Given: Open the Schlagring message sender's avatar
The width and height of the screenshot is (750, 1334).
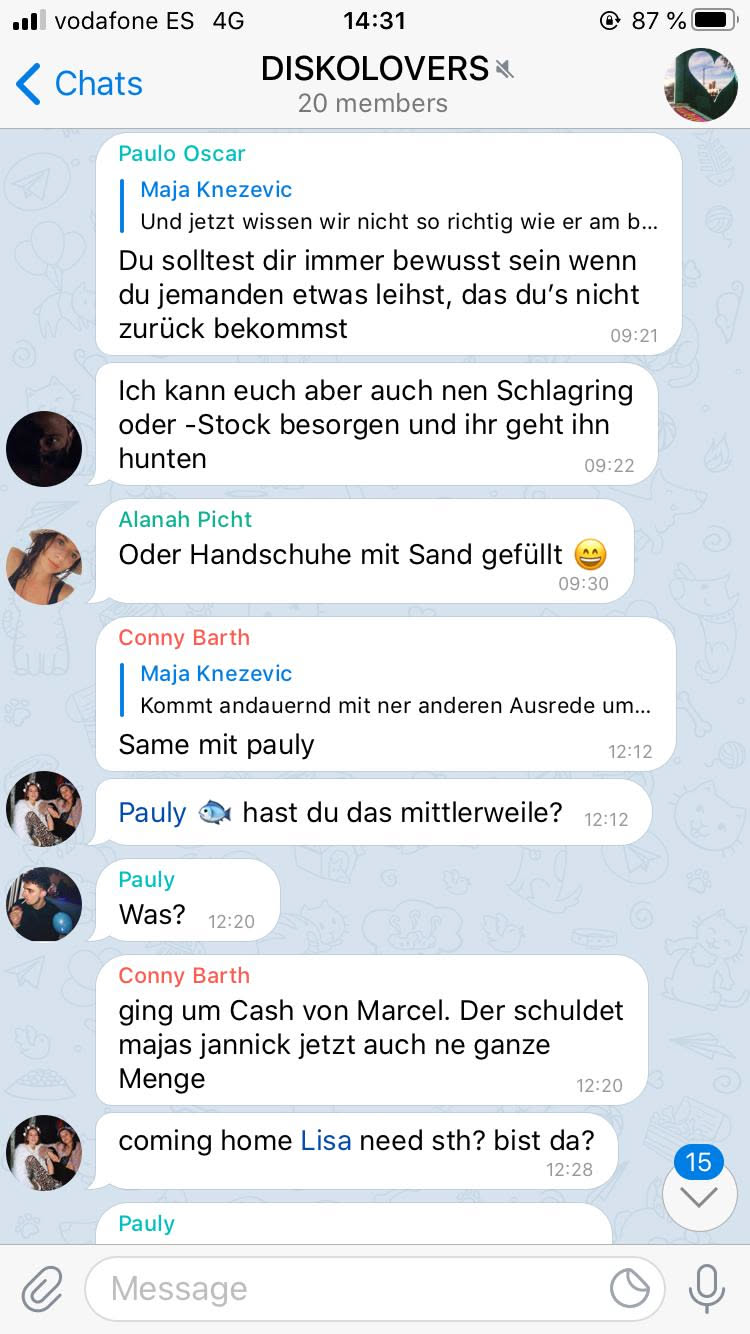Looking at the screenshot, I should (44, 448).
